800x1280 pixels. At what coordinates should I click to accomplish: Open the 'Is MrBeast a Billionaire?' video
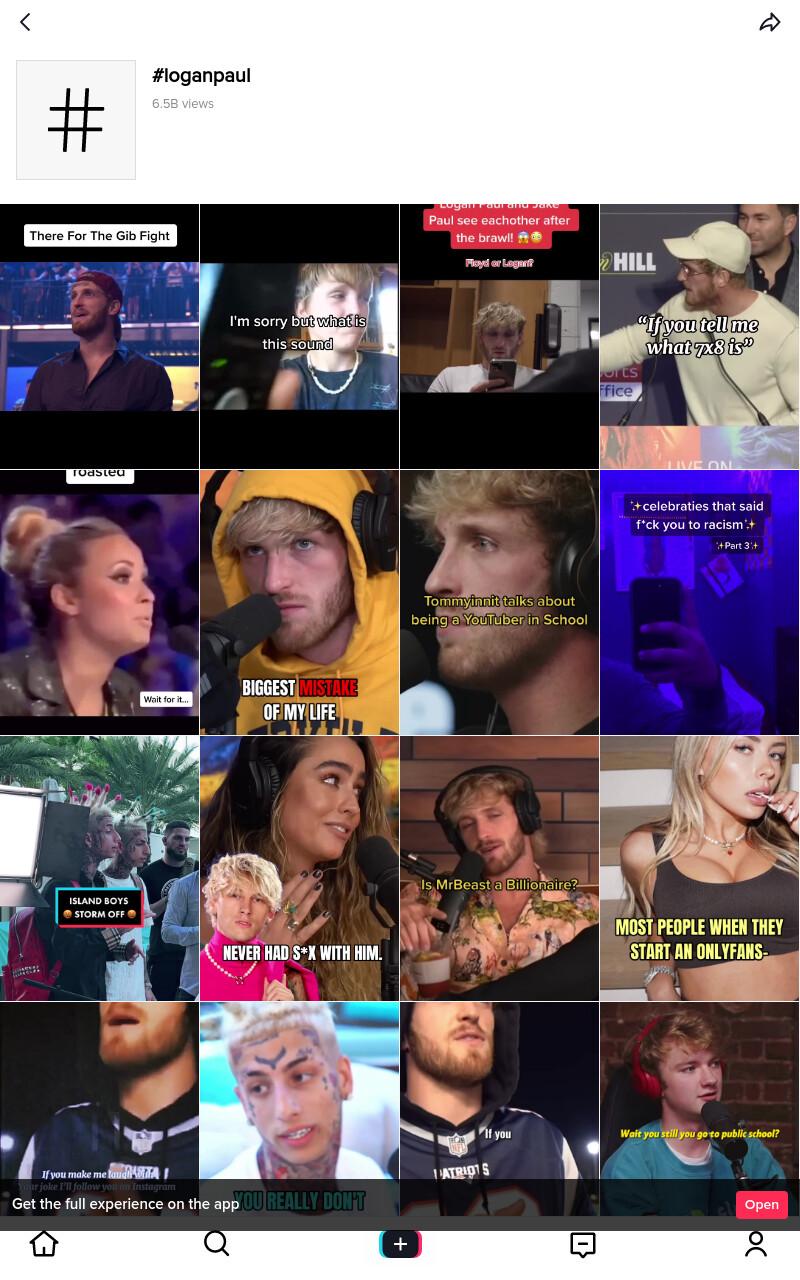click(499, 868)
